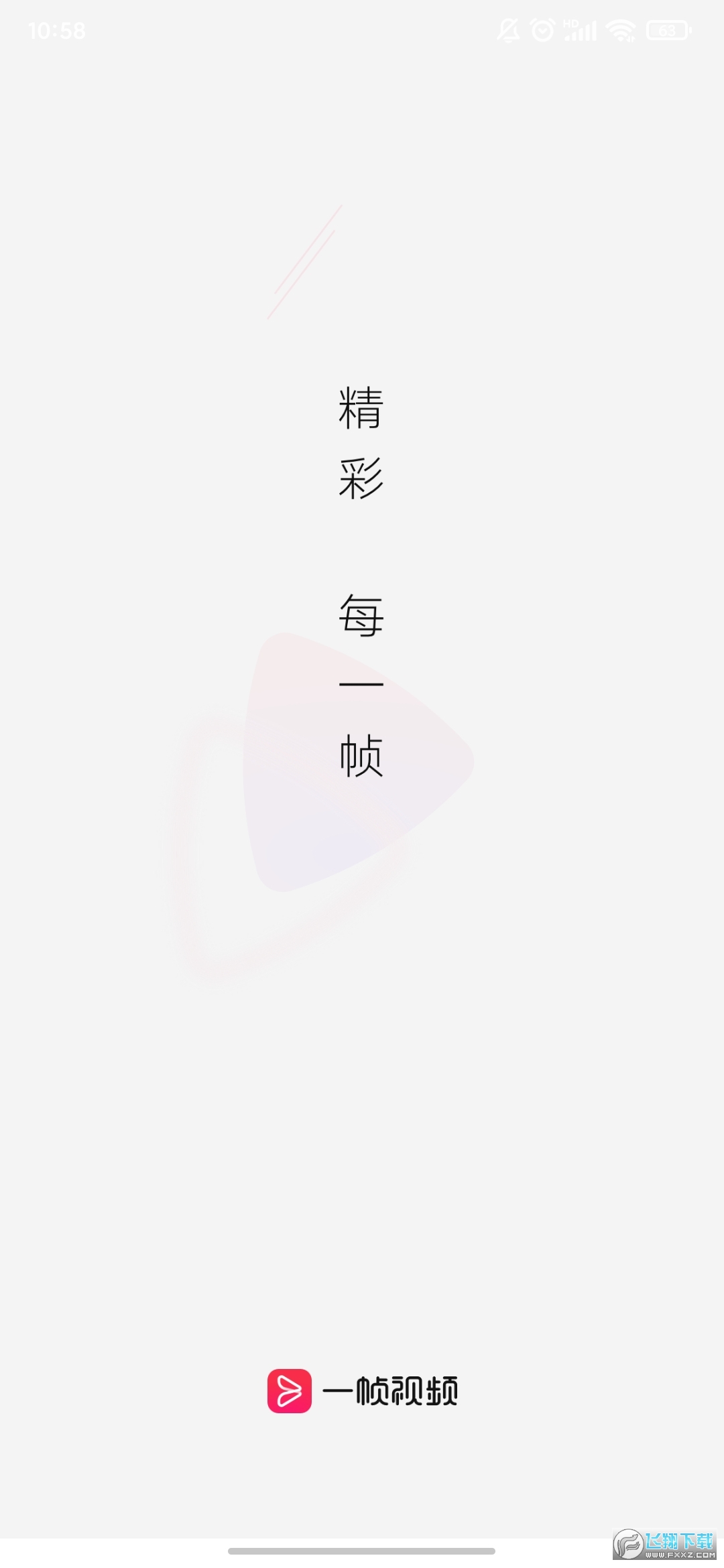Image resolution: width=724 pixels, height=1568 pixels.
Task: Tap the decorative diagonal pink lines
Action: tap(305, 261)
